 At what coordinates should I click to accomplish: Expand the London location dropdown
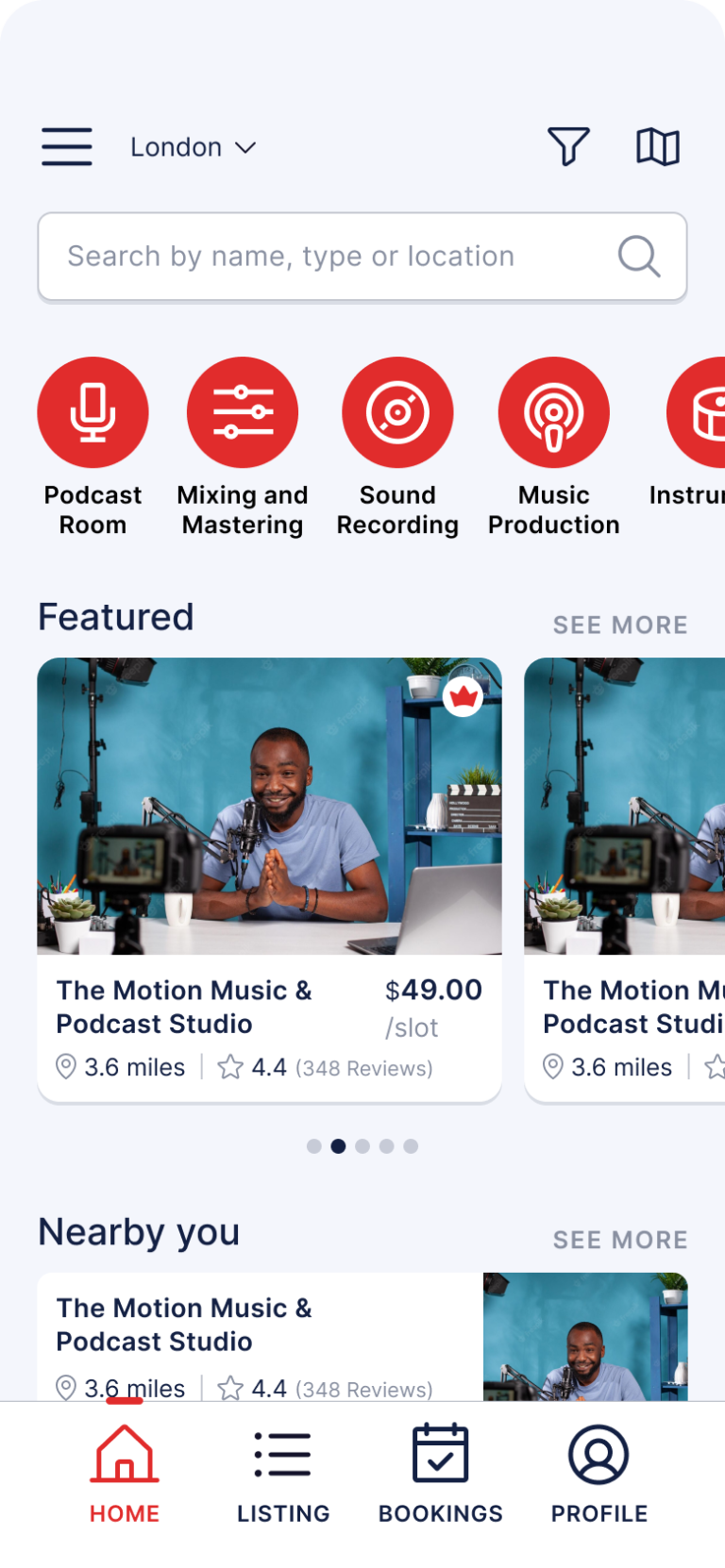tap(194, 148)
